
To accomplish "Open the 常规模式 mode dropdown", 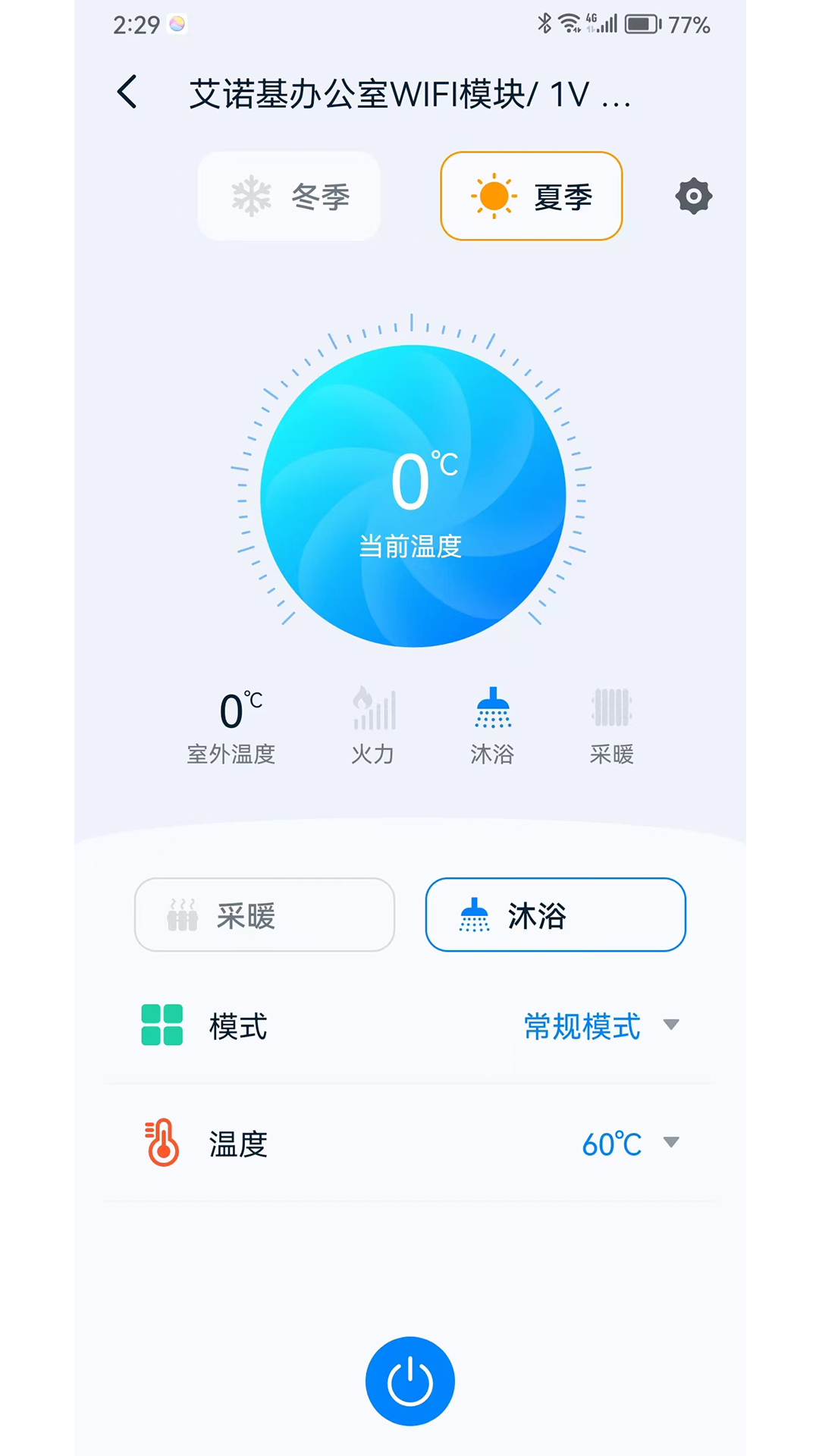I will pos(582,1028).
